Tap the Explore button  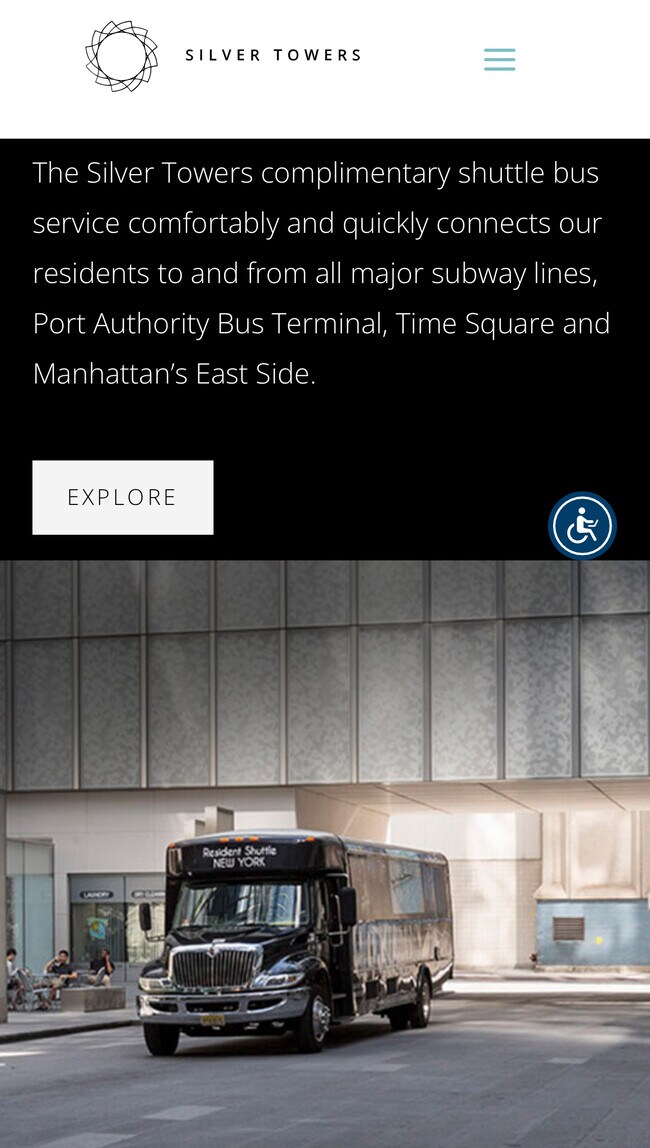pyautogui.click(x=122, y=497)
